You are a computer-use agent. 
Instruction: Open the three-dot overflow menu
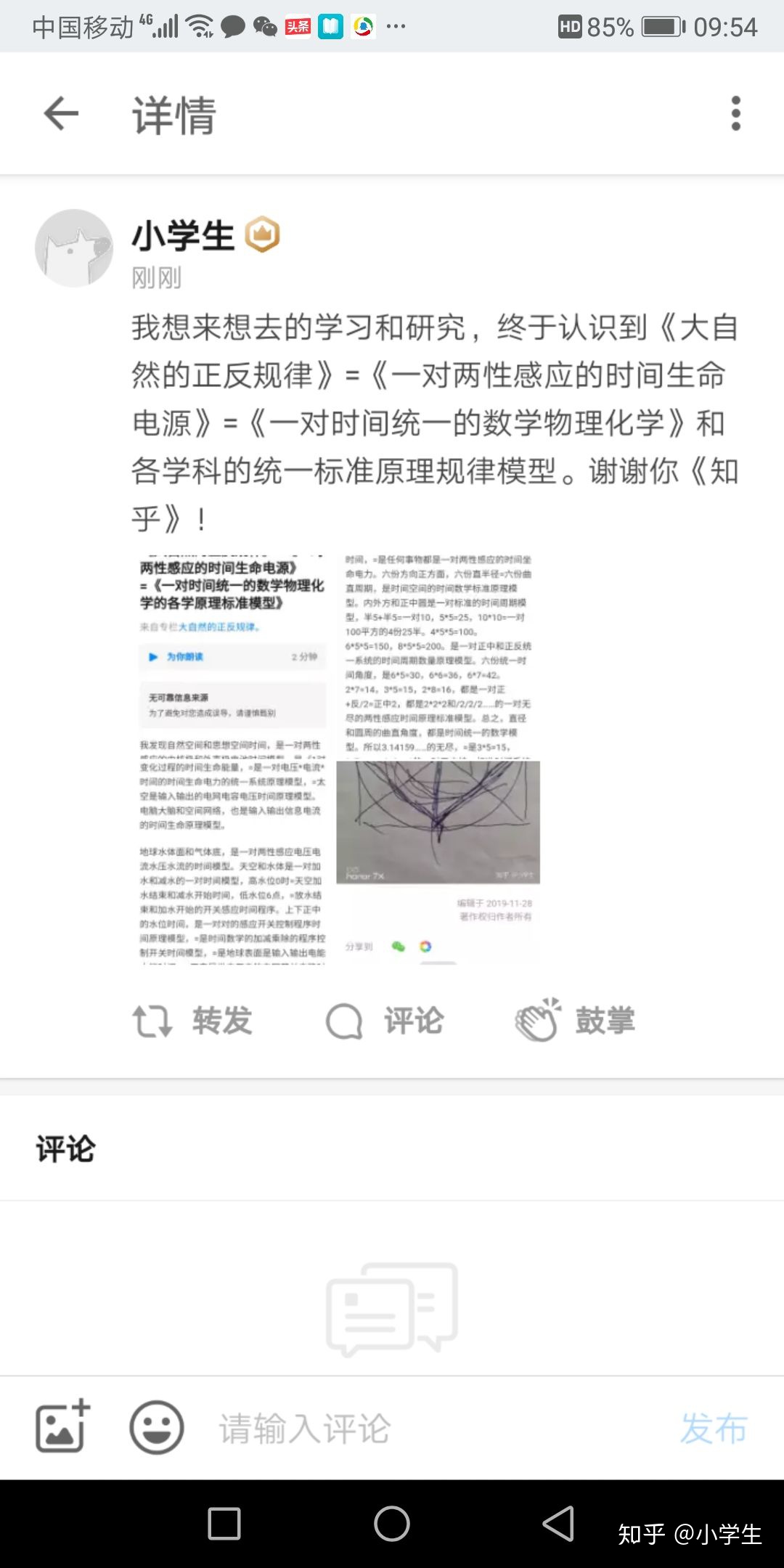click(x=735, y=114)
